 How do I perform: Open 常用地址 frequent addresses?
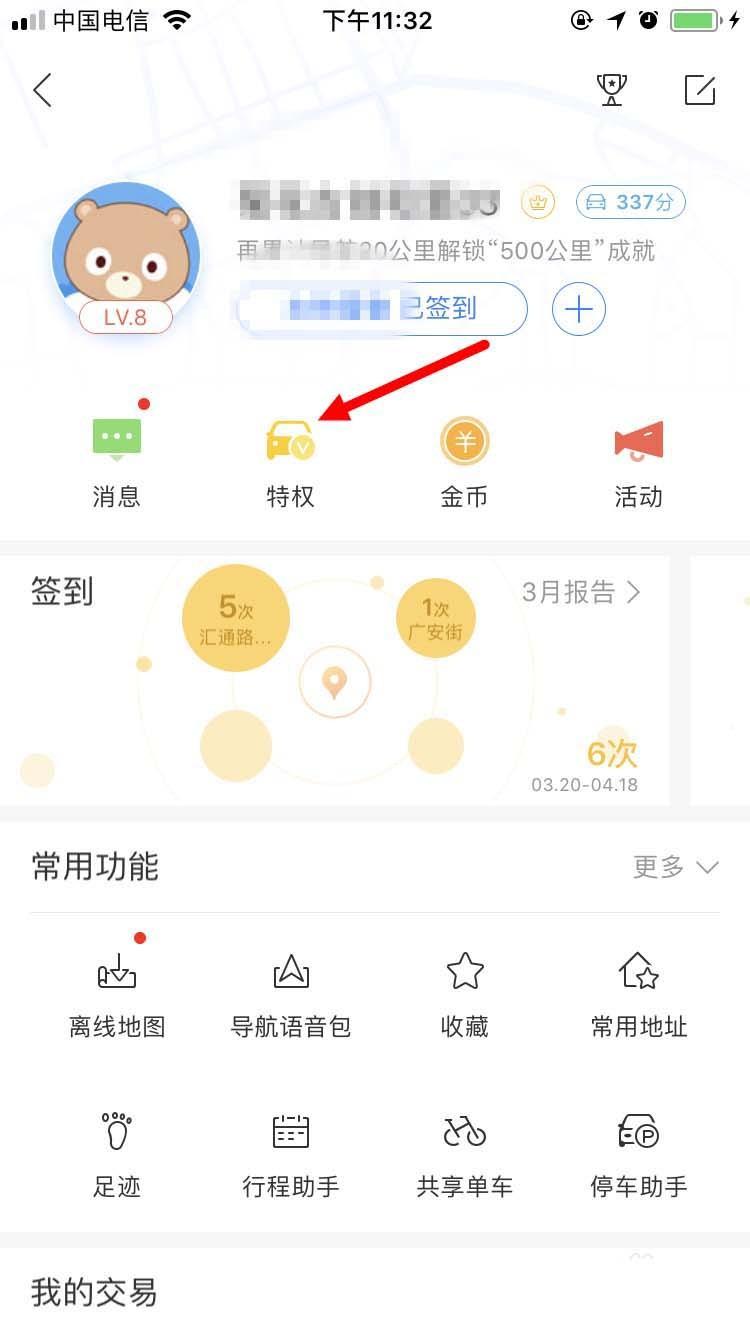[638, 990]
